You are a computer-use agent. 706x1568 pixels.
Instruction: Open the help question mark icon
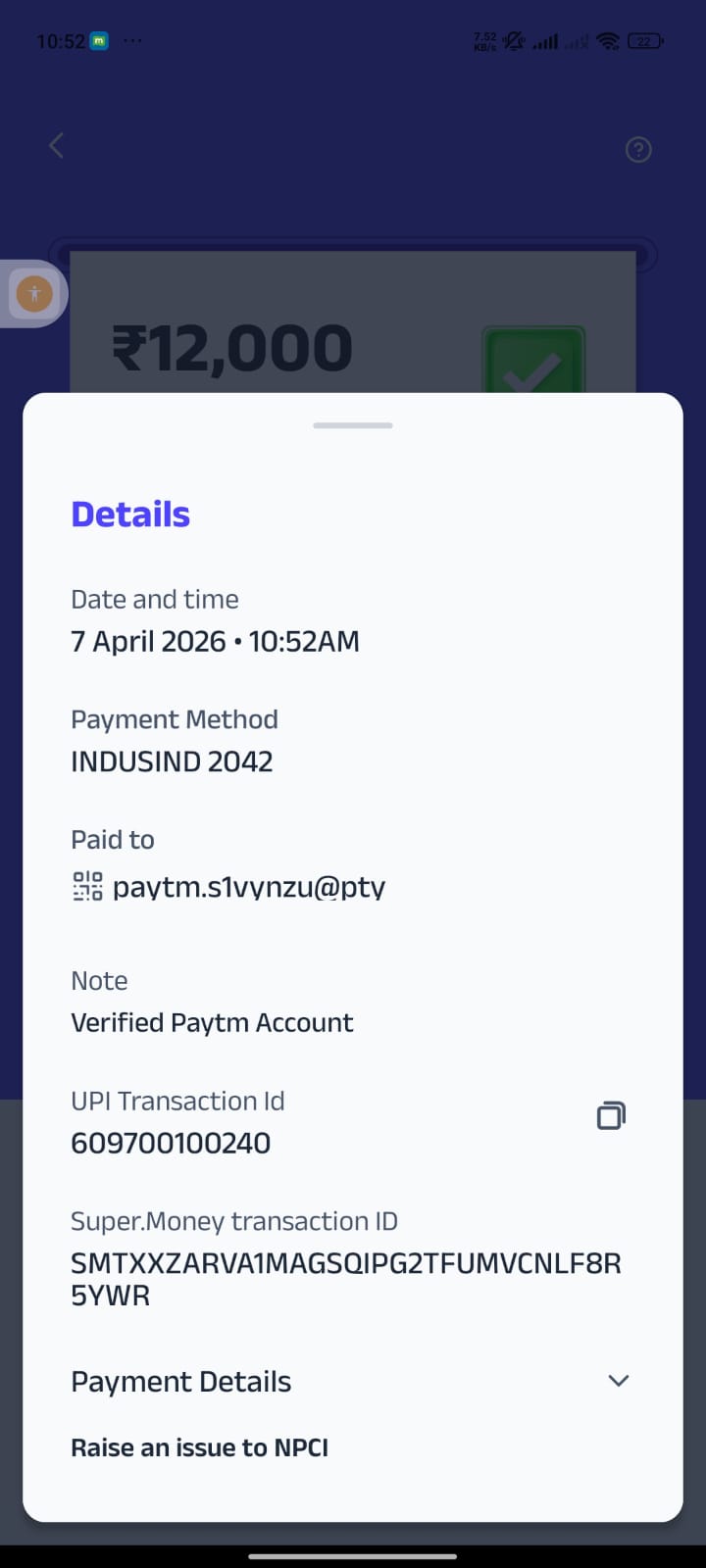pos(638,150)
